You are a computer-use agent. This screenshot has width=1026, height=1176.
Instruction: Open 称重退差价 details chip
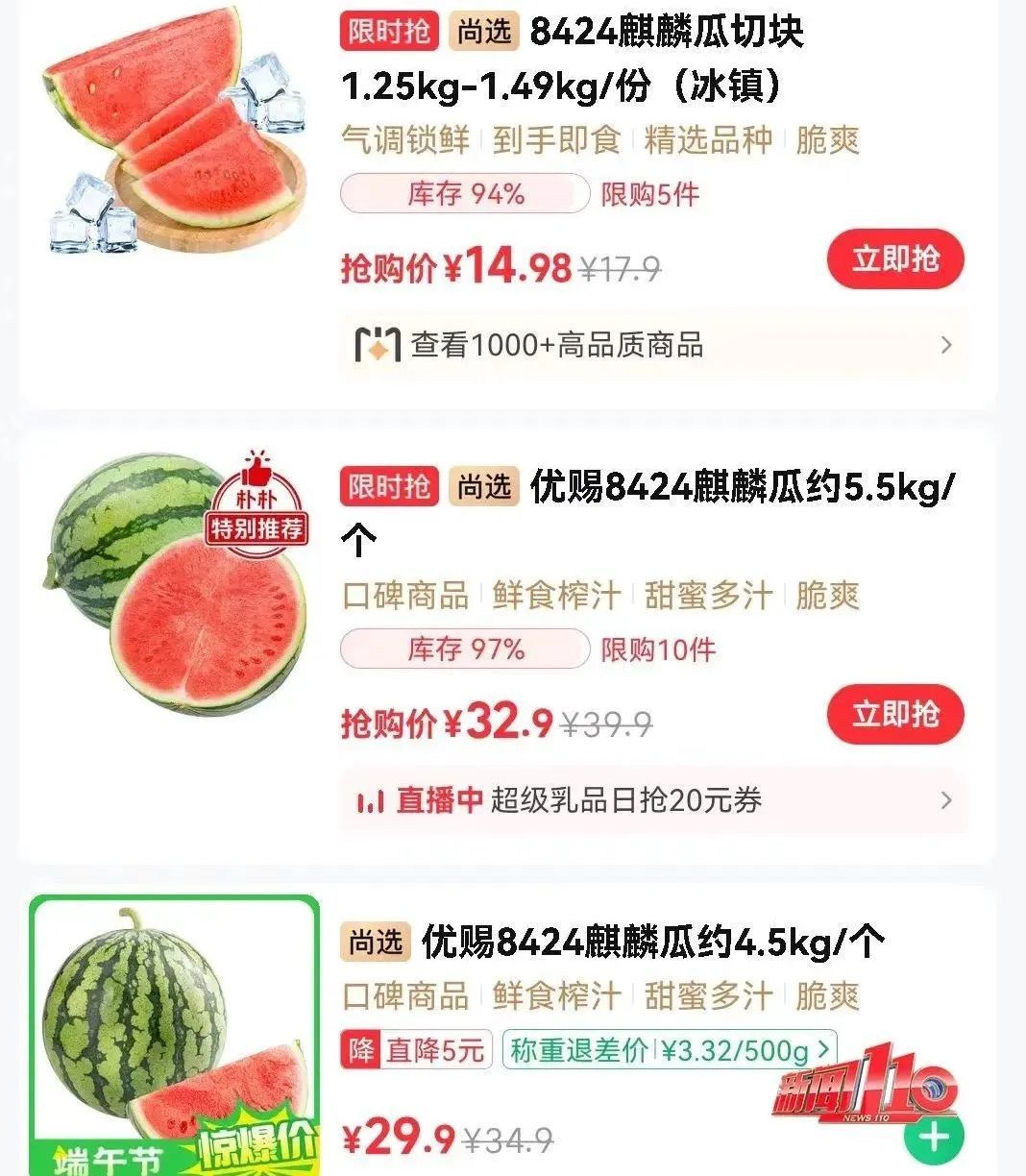tap(670, 1050)
